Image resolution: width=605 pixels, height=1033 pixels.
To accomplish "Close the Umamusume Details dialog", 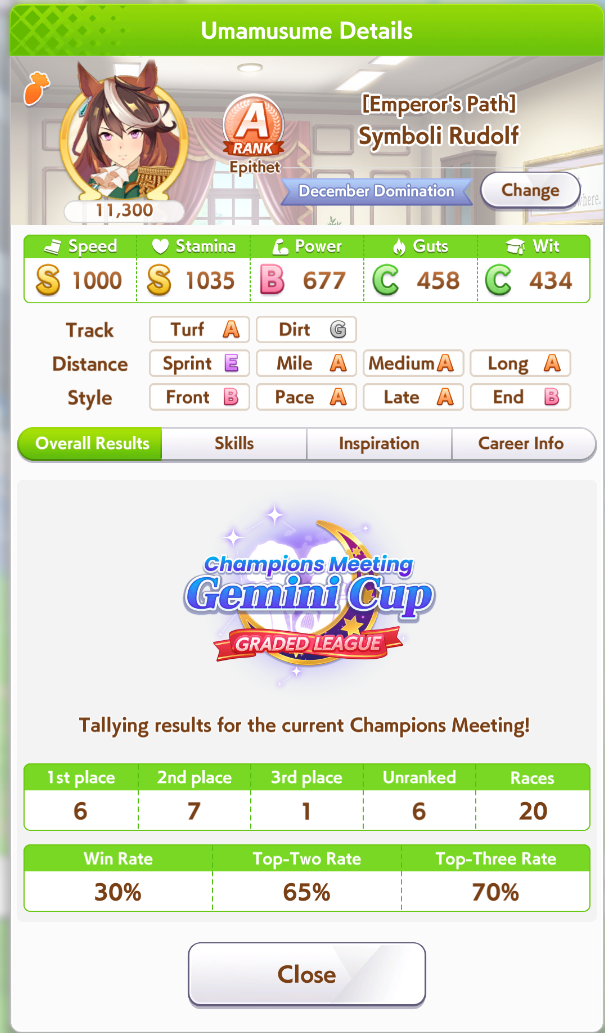I will coord(306,974).
